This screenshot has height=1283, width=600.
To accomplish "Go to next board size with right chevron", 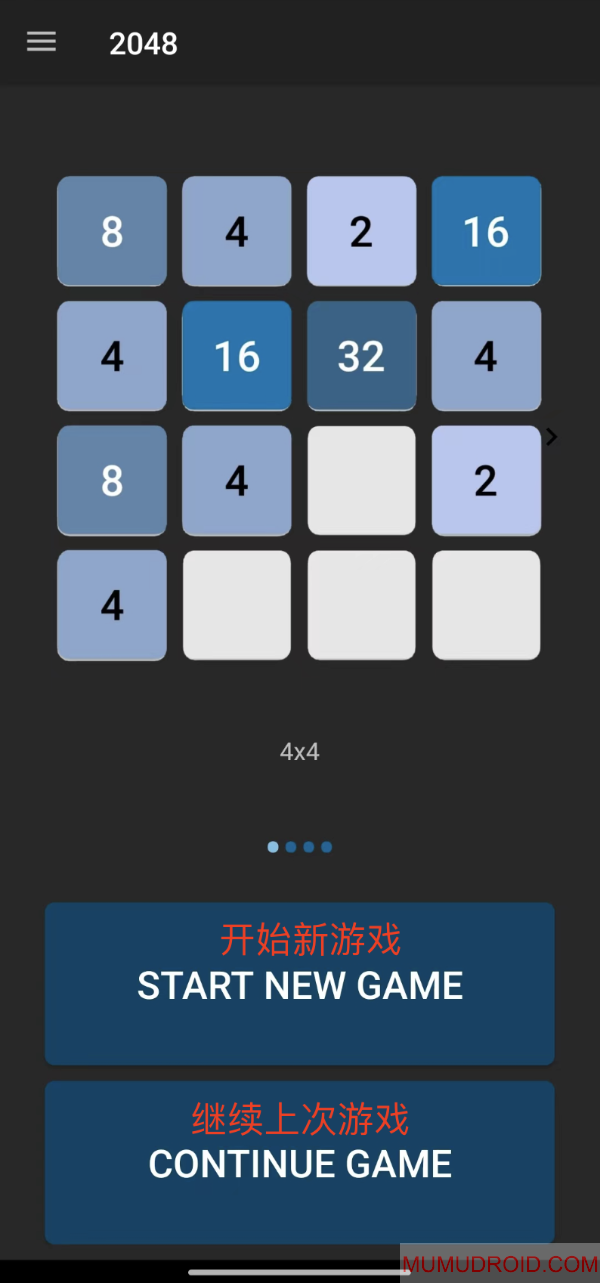I will point(551,437).
